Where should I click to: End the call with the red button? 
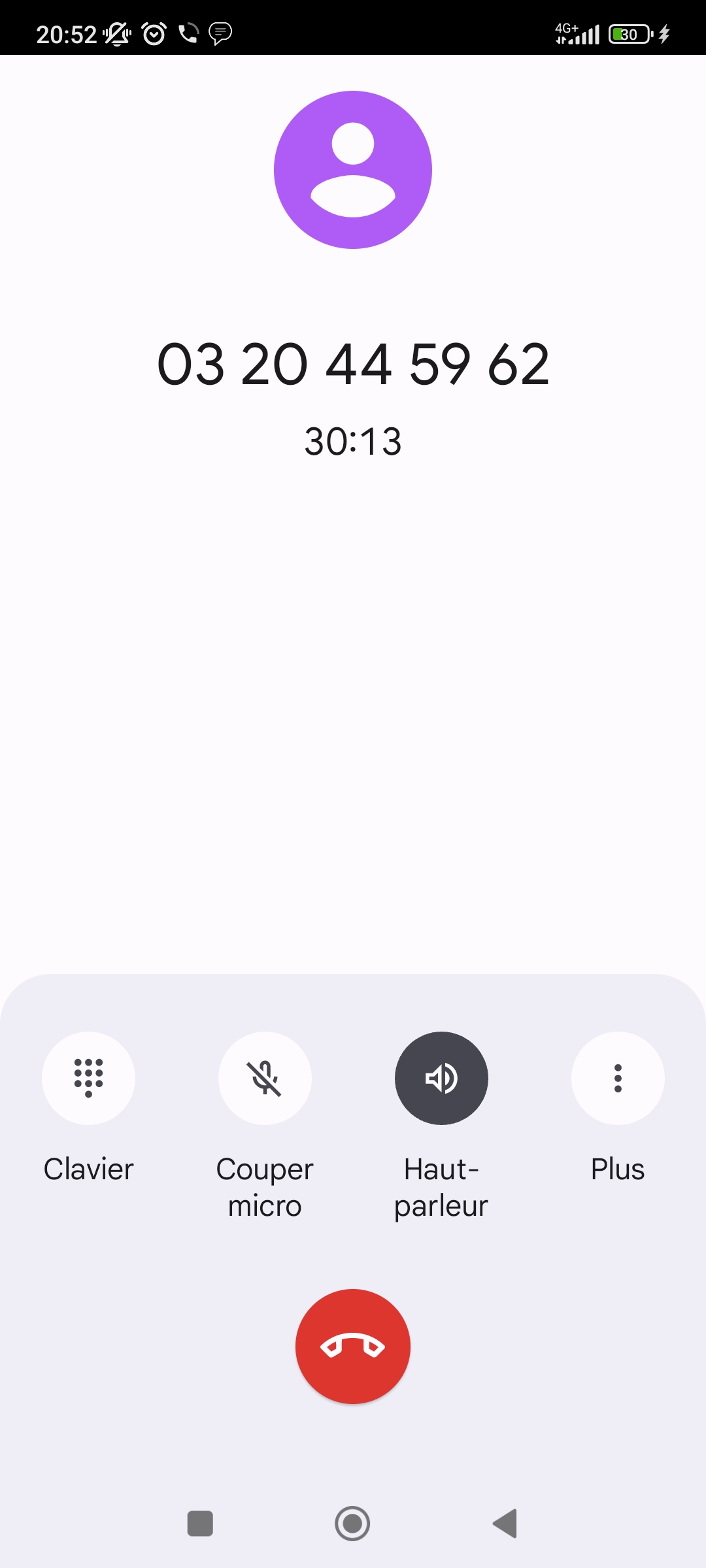click(x=353, y=1346)
